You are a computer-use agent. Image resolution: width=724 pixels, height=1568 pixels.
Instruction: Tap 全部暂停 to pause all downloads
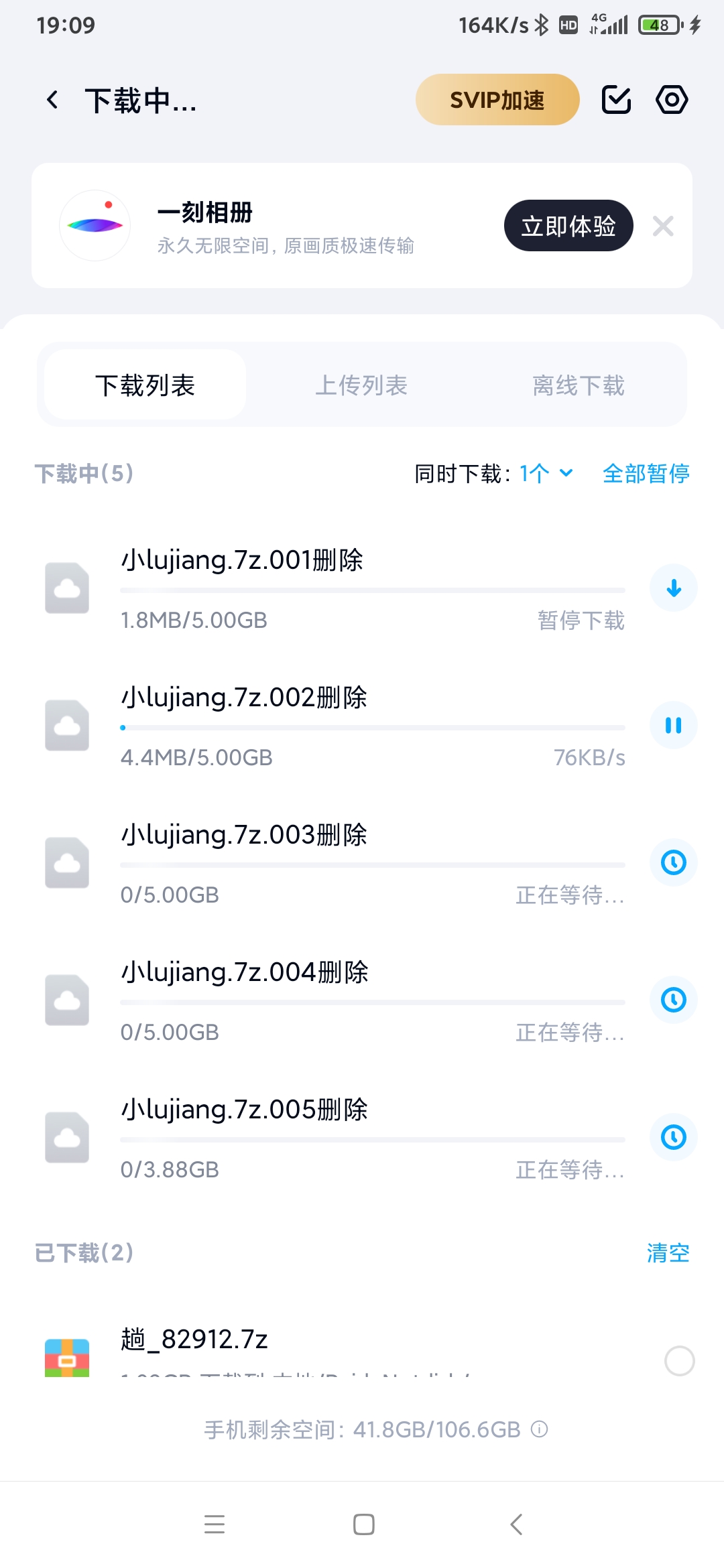646,474
